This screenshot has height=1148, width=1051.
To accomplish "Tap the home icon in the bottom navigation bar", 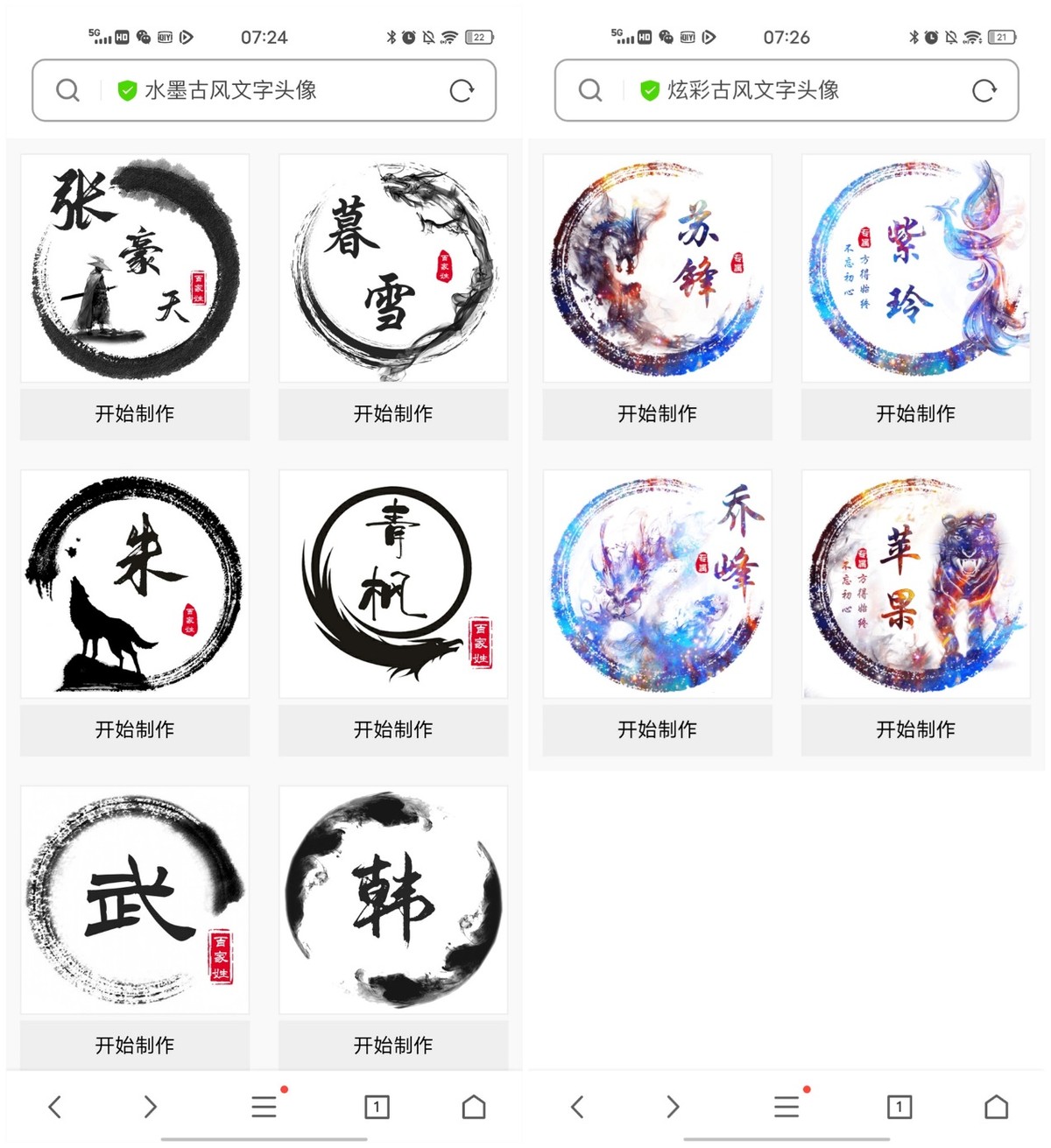I will point(473,1106).
